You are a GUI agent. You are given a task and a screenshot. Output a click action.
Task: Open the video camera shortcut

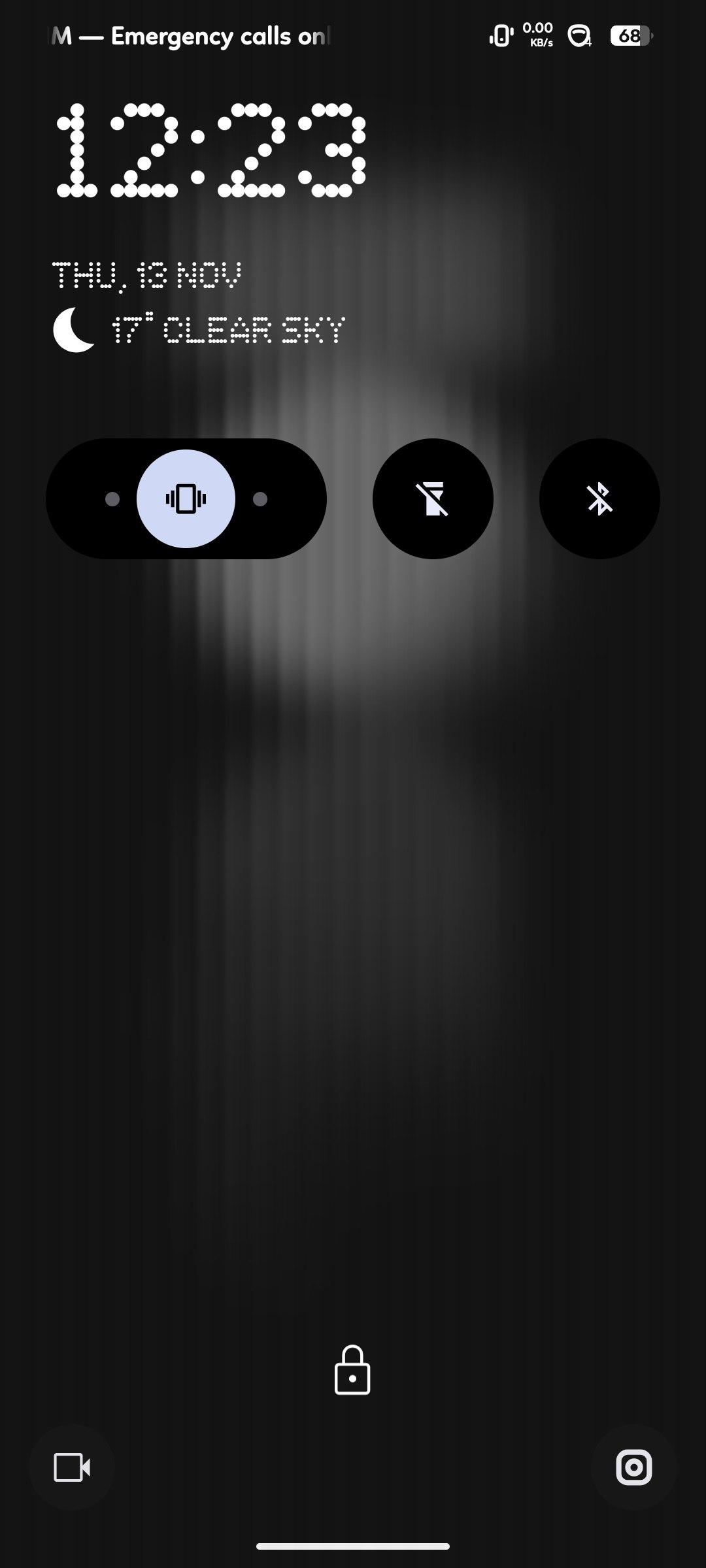[x=72, y=1467]
